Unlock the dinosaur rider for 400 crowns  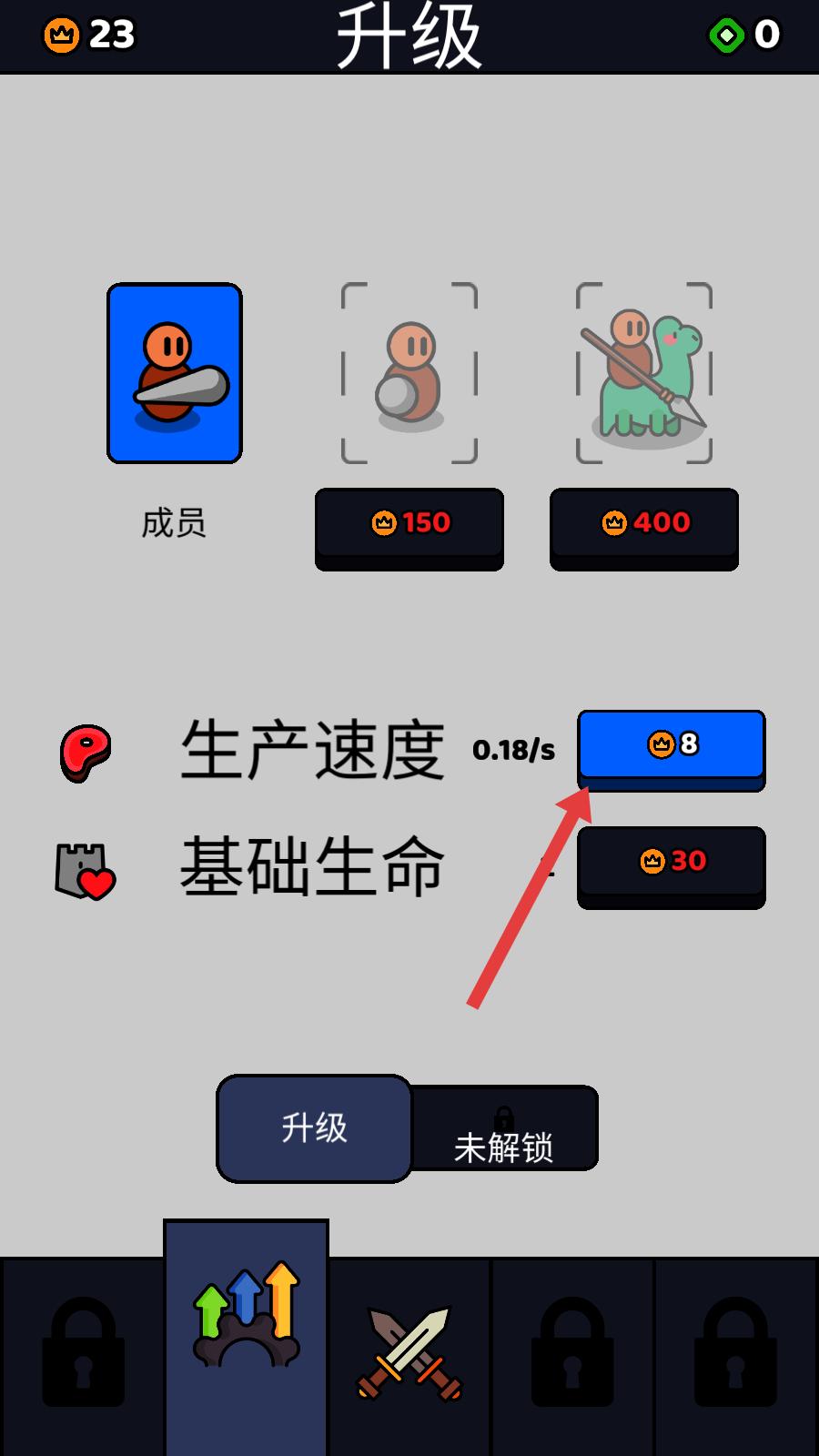tap(643, 524)
